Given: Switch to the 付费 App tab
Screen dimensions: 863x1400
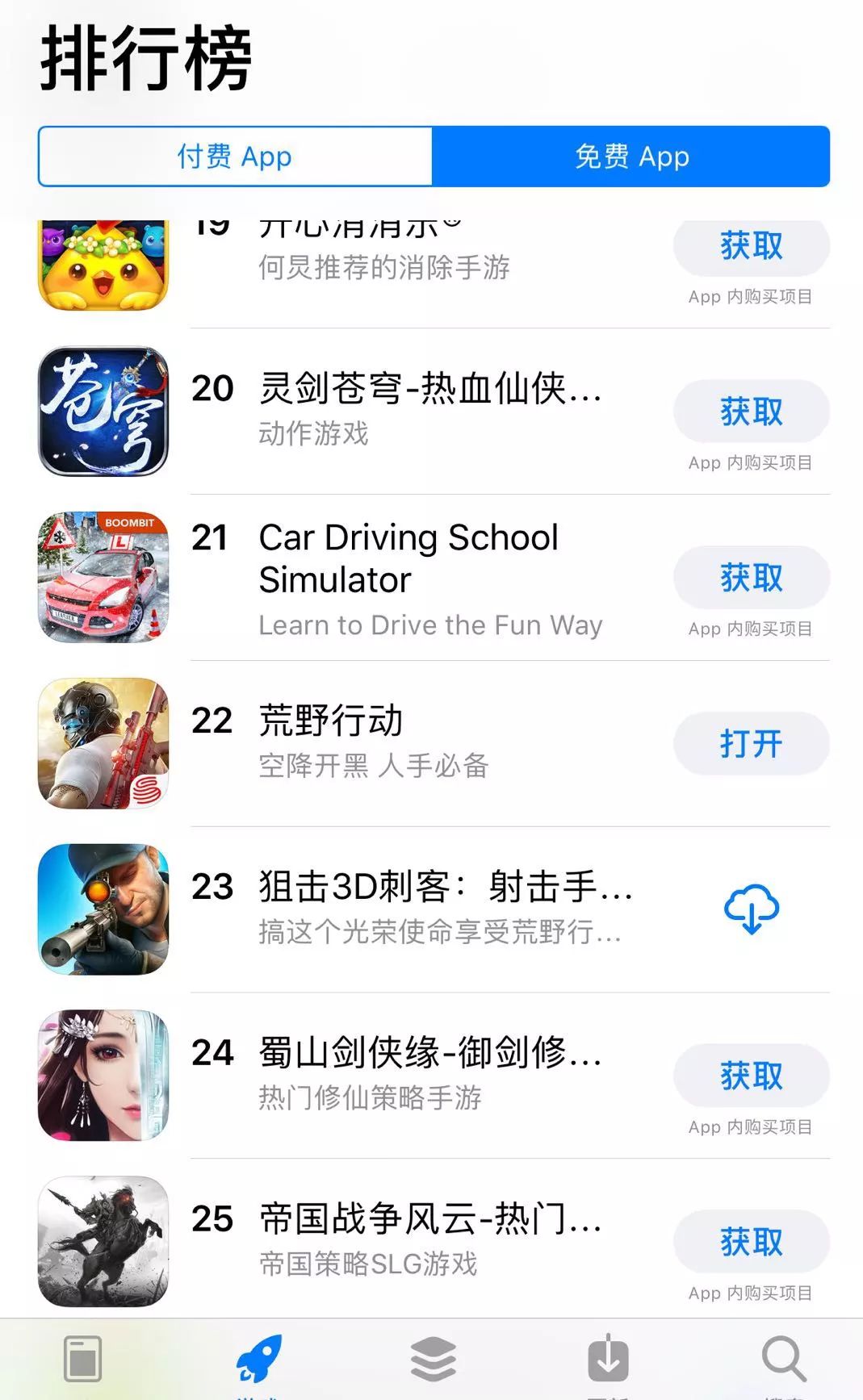Looking at the screenshot, I should tap(235, 157).
